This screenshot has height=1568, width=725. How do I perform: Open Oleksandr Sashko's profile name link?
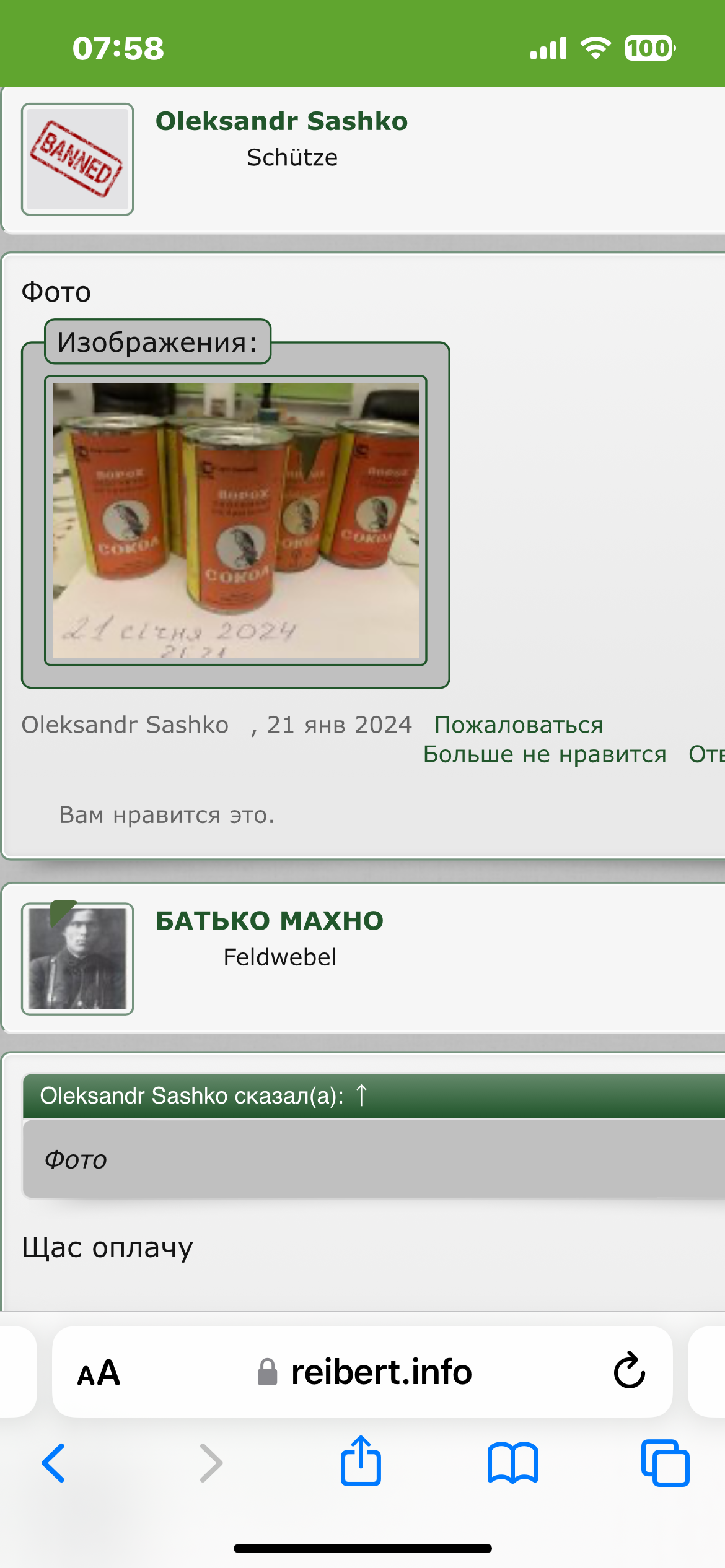pyautogui.click(x=281, y=121)
